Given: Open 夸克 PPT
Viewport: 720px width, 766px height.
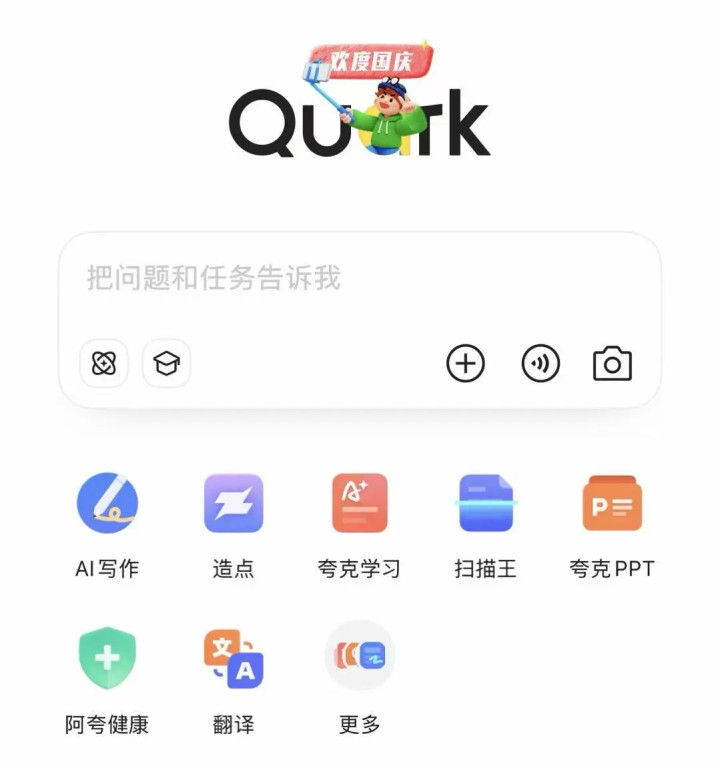Looking at the screenshot, I should pos(611,503).
